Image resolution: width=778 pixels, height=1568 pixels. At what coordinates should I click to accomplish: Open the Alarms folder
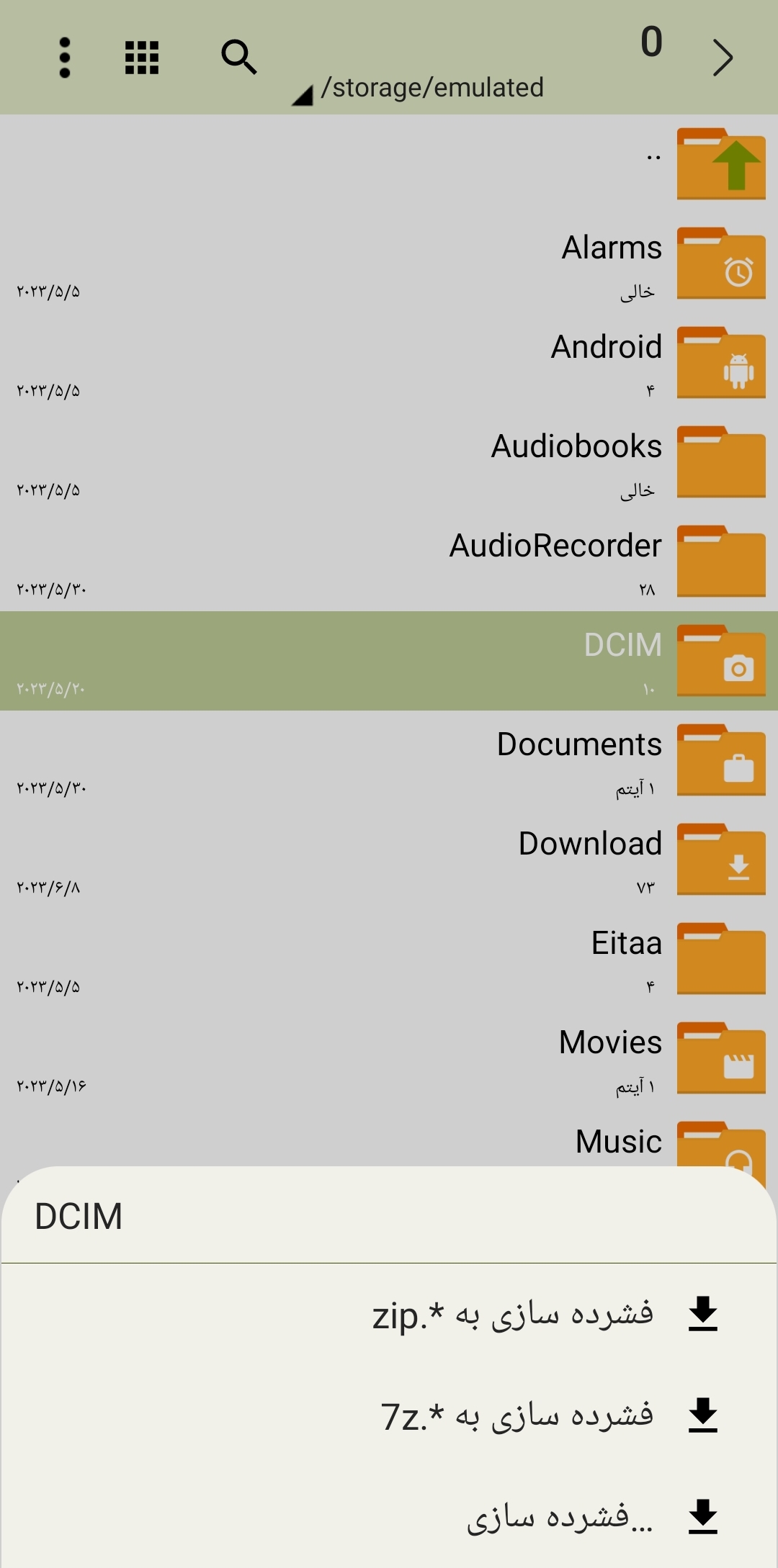pyautogui.click(x=389, y=263)
